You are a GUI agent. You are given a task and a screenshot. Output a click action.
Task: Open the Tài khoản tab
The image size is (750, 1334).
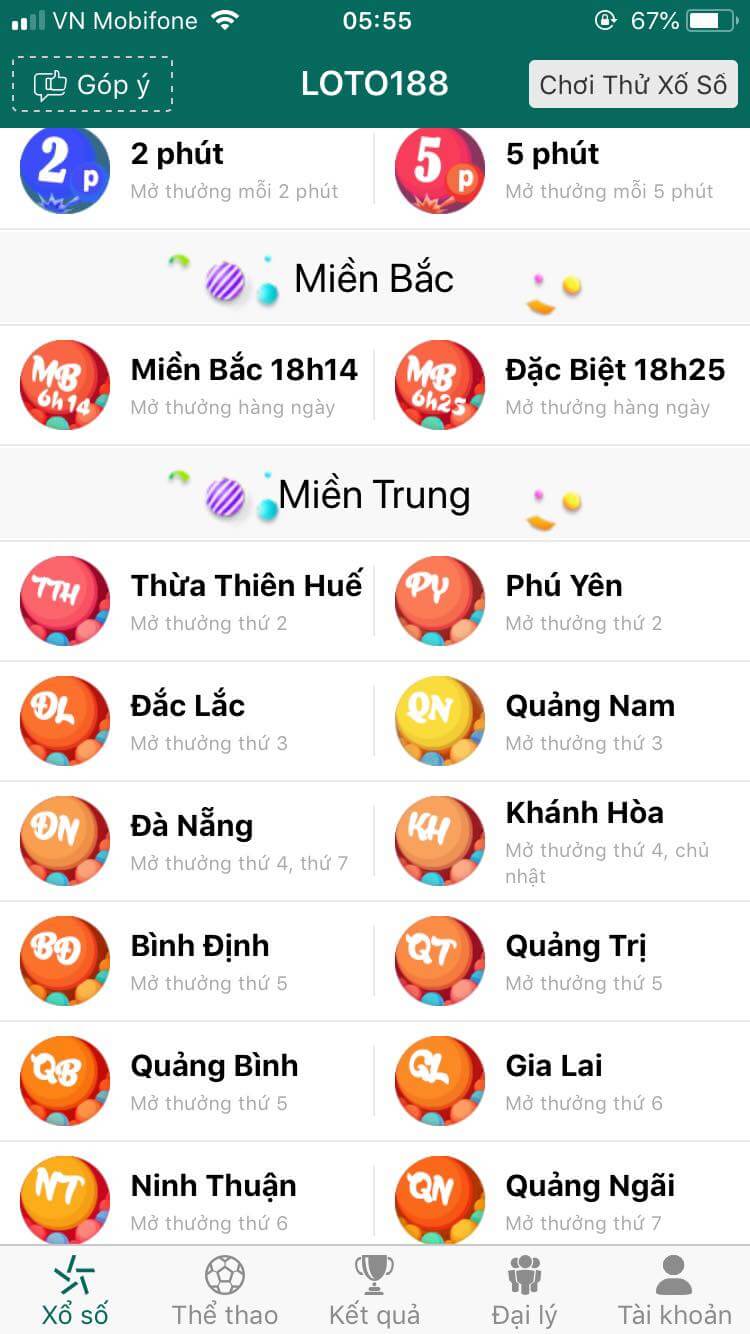click(x=674, y=1292)
